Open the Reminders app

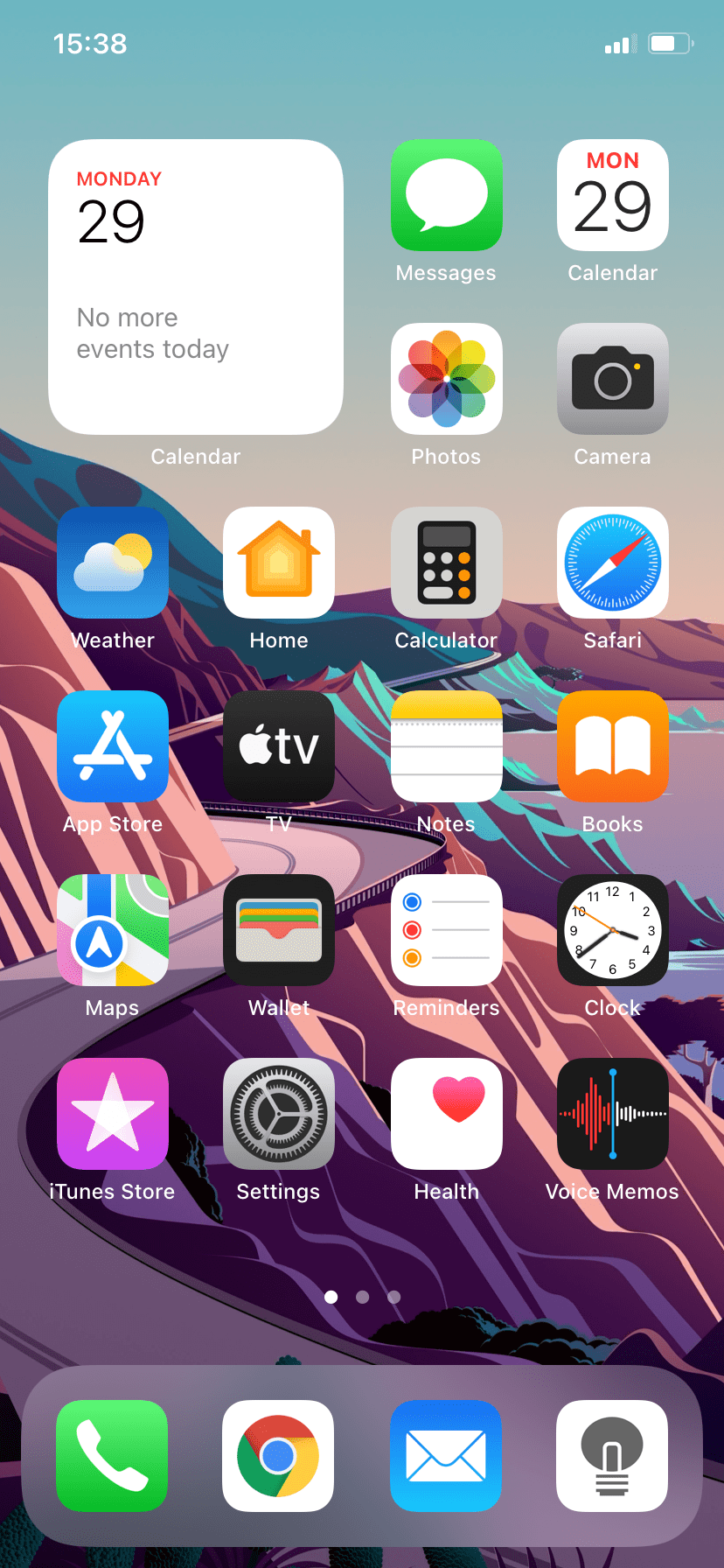pos(446,930)
